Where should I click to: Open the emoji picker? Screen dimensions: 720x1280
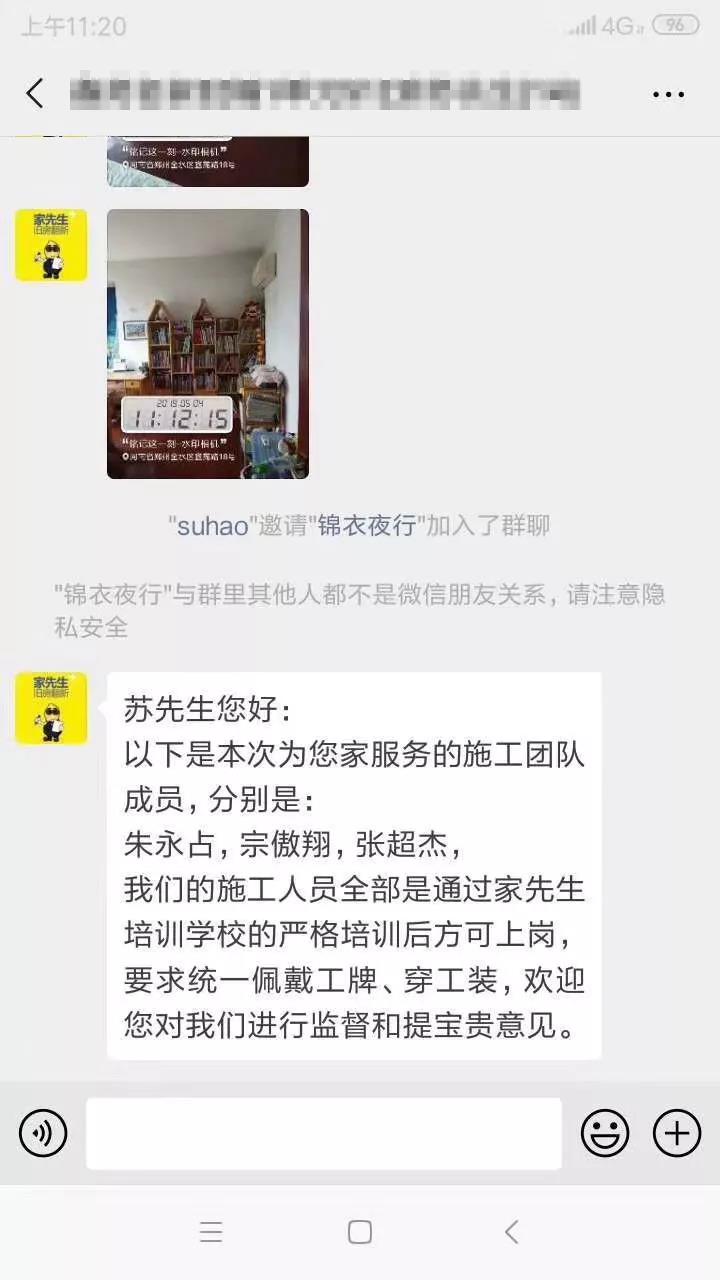pyautogui.click(x=605, y=1133)
